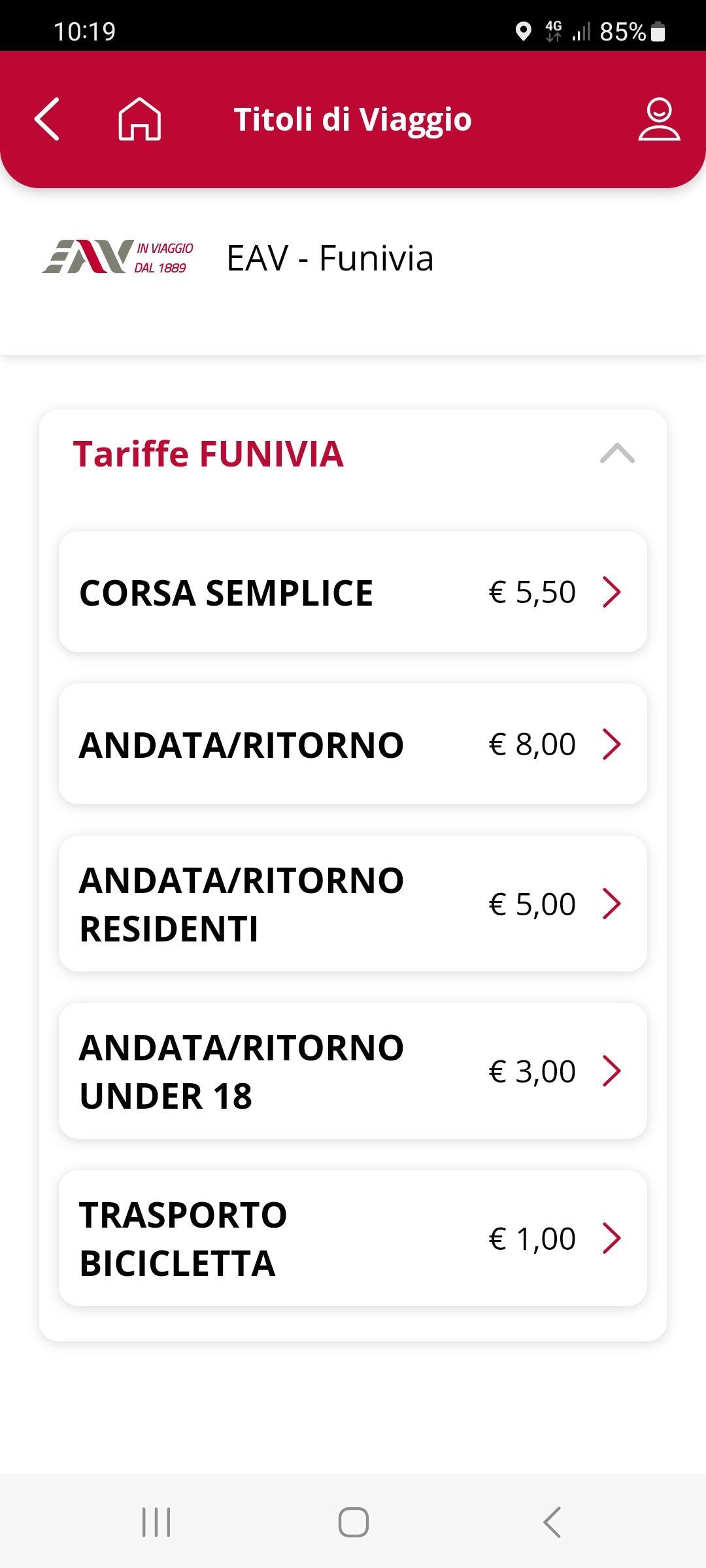Screen dimensions: 706x1568
Task: Open the user profile icon
Action: point(659,119)
